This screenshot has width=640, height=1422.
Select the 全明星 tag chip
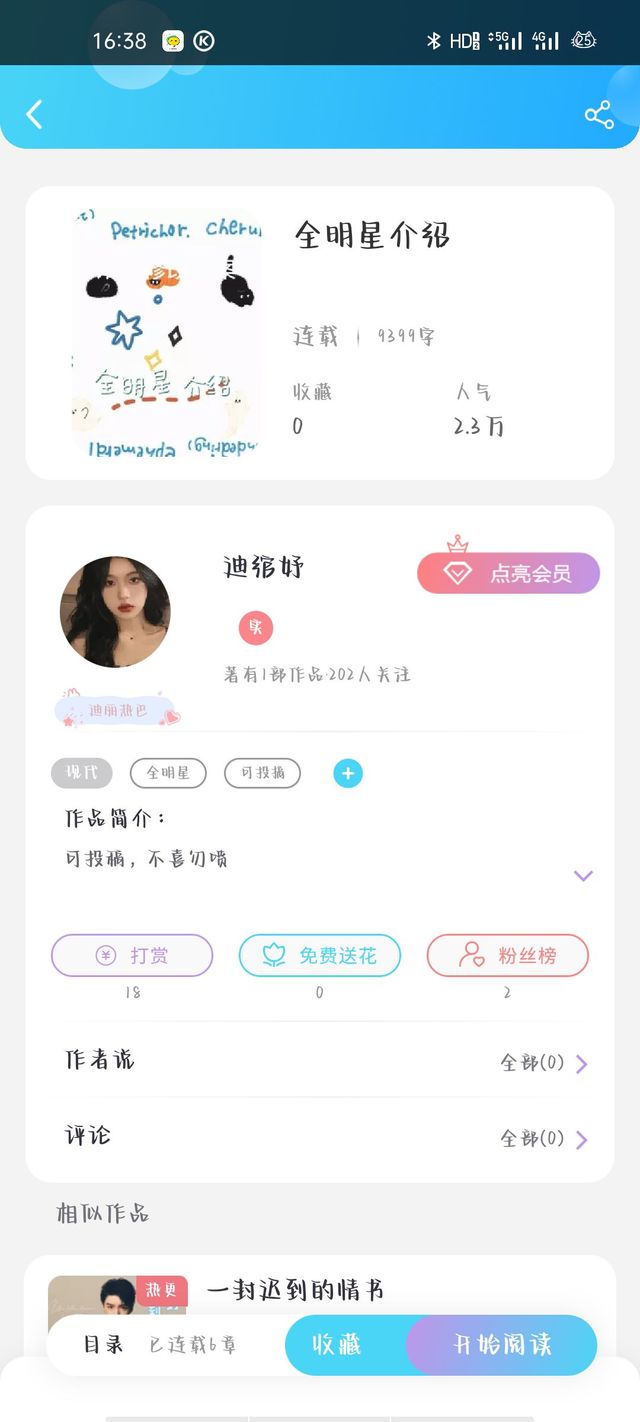(x=168, y=773)
